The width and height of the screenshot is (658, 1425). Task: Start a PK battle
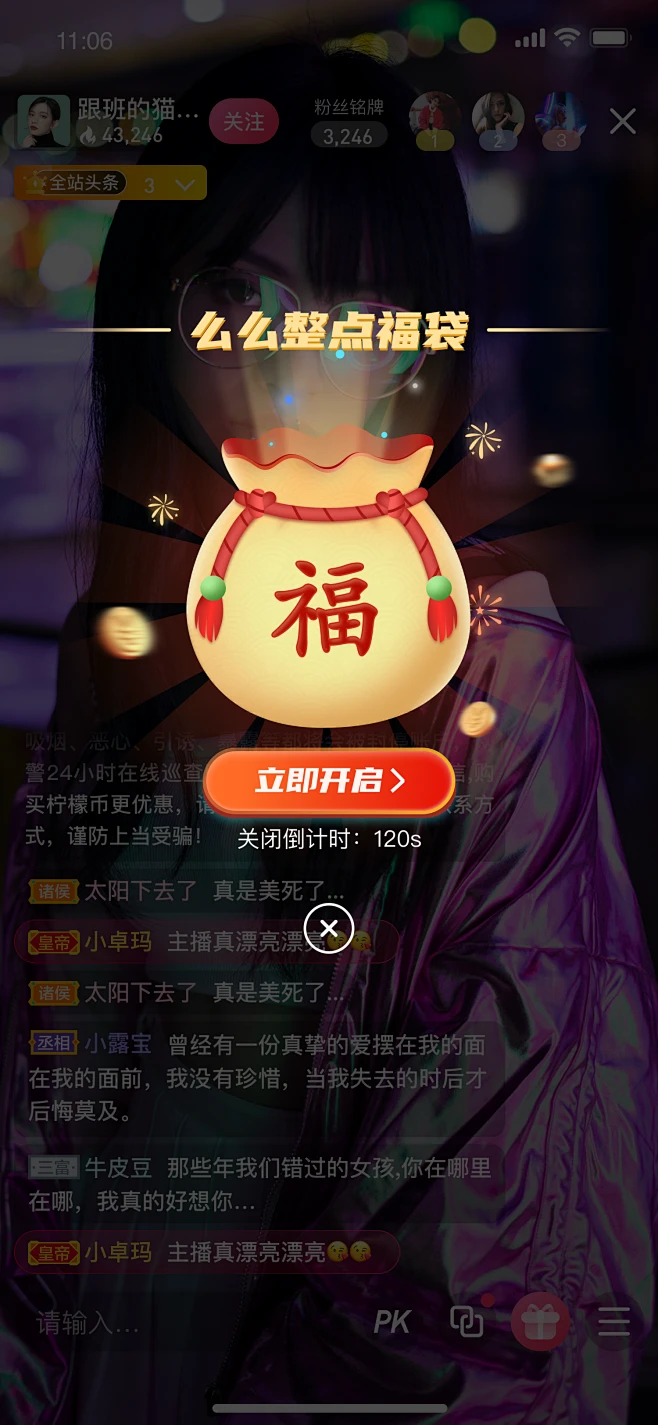coord(392,1323)
